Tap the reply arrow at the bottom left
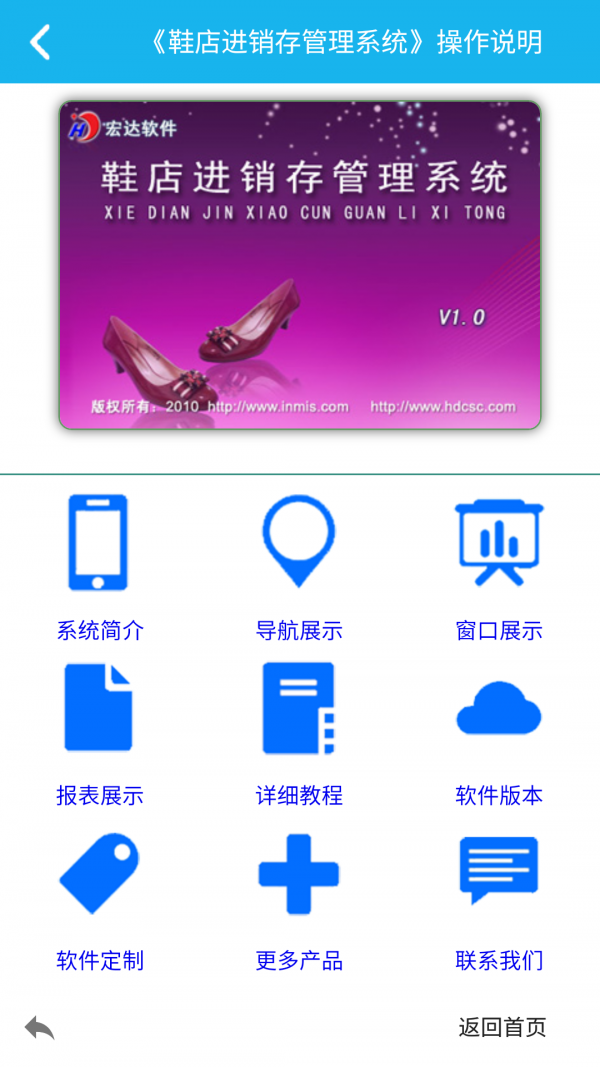 pos(39,1027)
